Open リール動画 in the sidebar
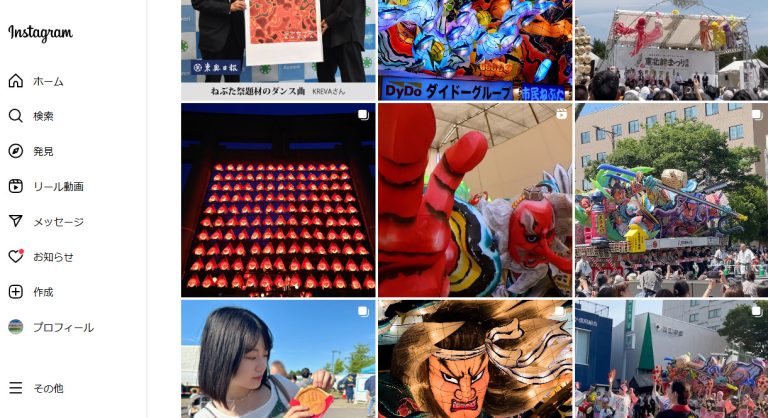Screen dimensions: 768x418 pos(57,186)
